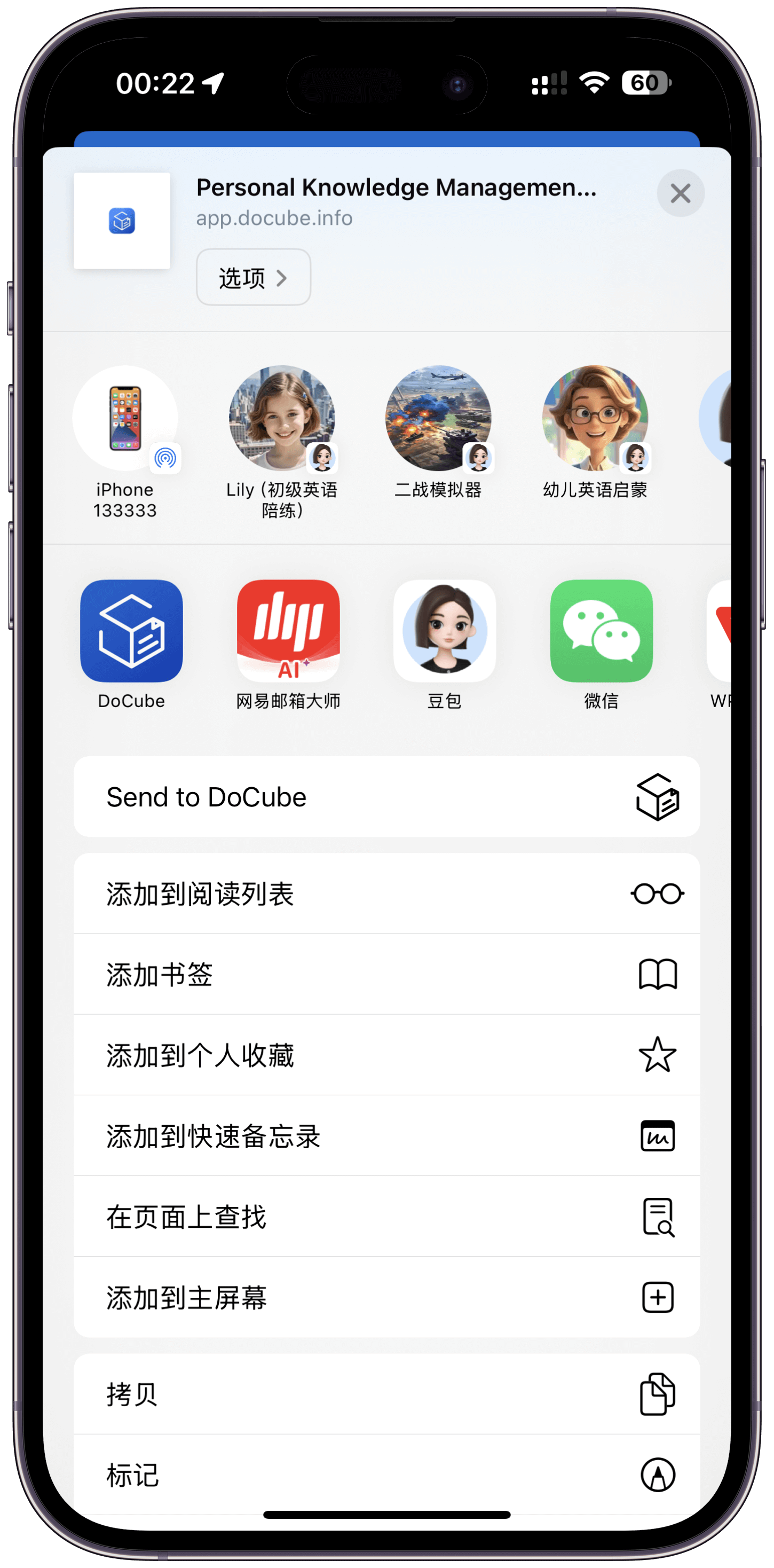This screenshot has width=774, height=1568.
Task: Share via 网易邮箱大师 app
Action: tap(288, 631)
